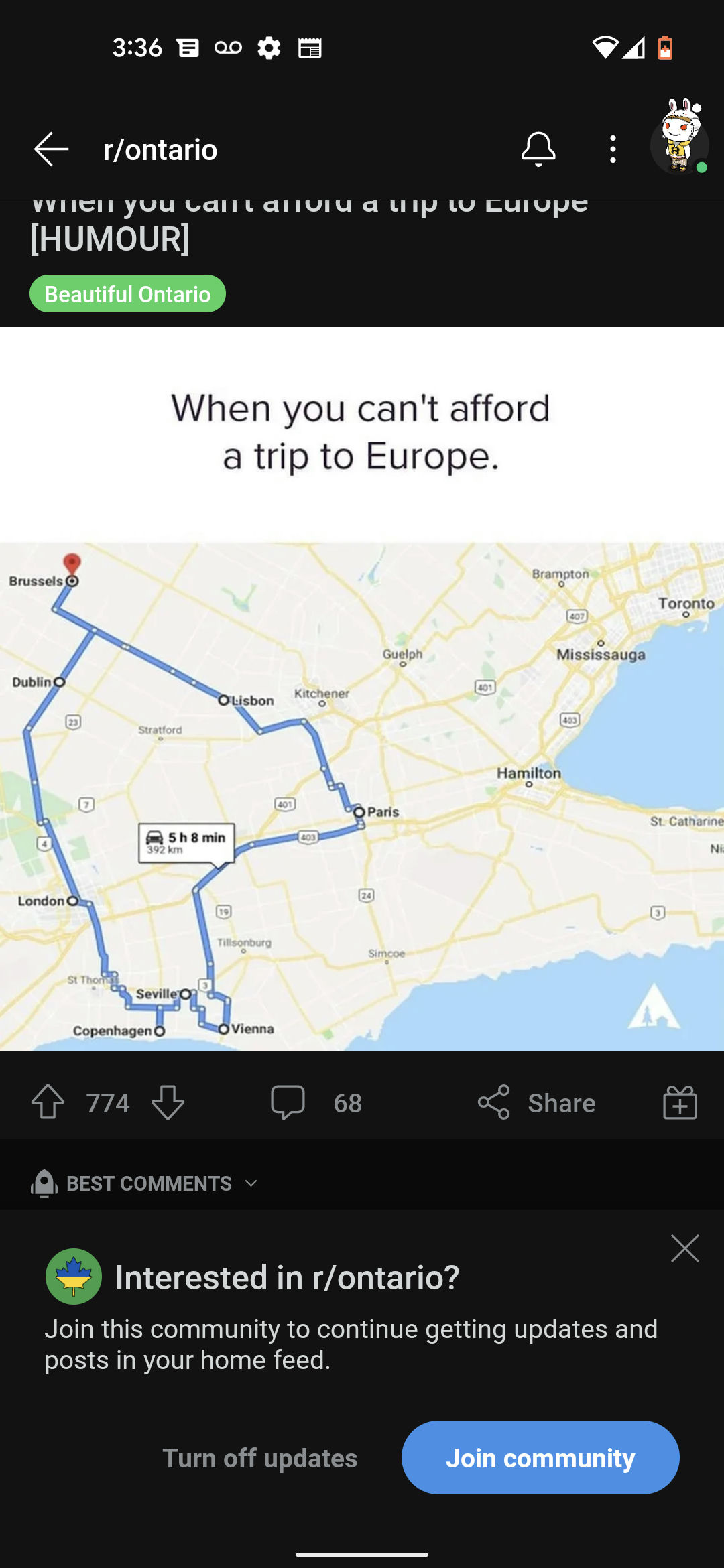The width and height of the screenshot is (724, 1568).
Task: Go back using the arrow icon
Action: click(52, 149)
